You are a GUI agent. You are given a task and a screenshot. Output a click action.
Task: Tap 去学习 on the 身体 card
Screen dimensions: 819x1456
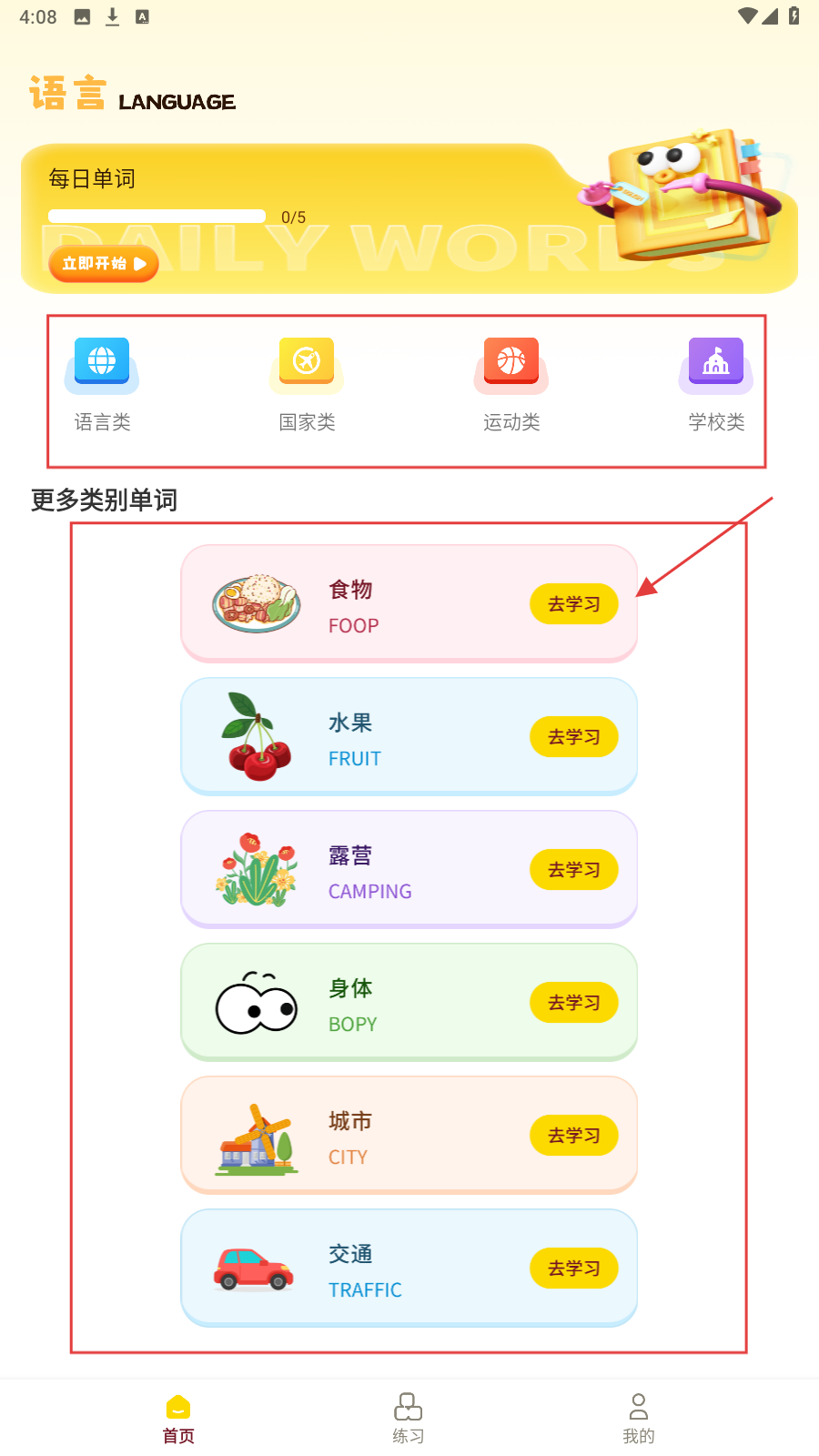573,1003
